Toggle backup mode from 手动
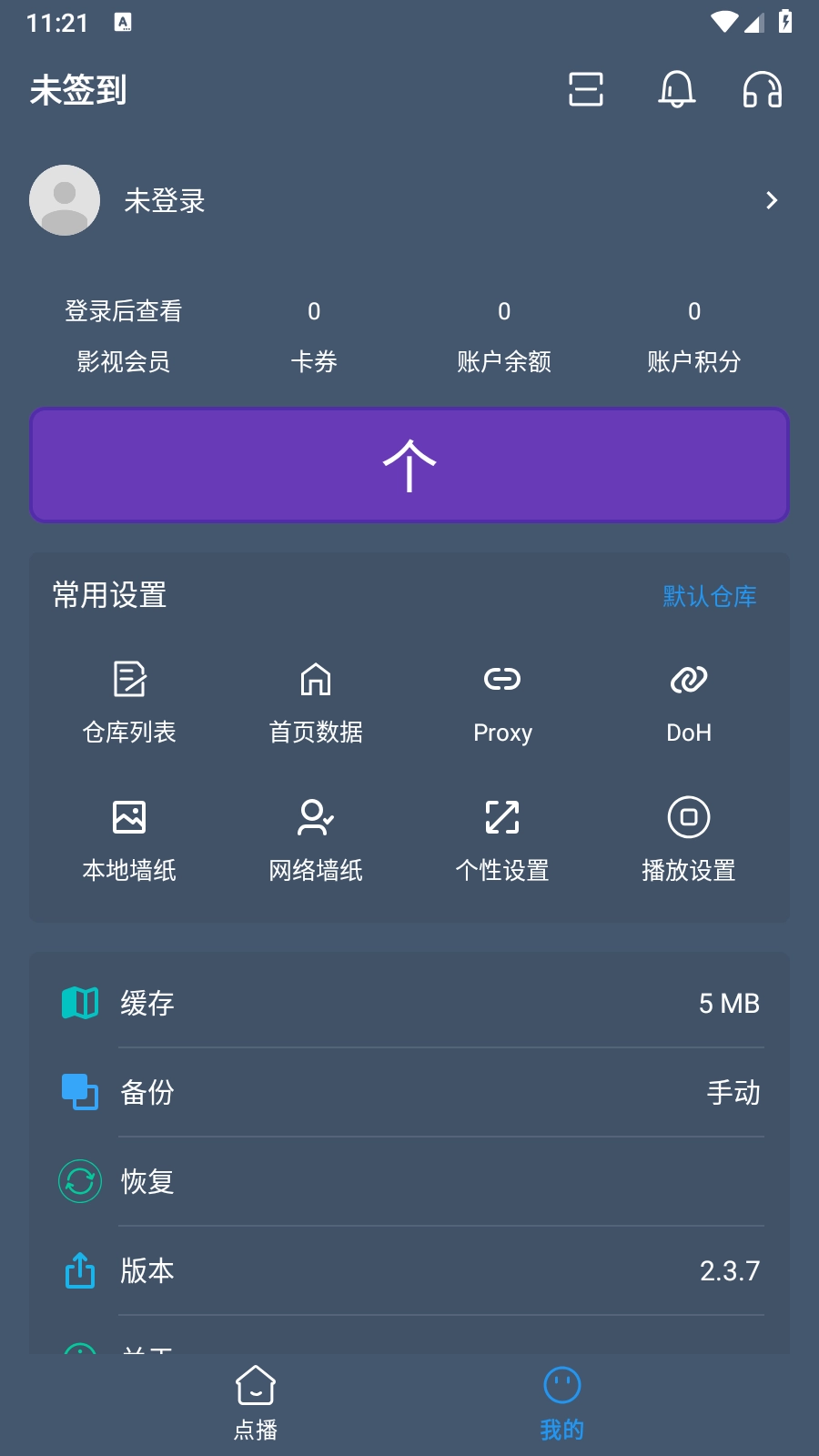The height and width of the screenshot is (1456, 819). tap(733, 1094)
